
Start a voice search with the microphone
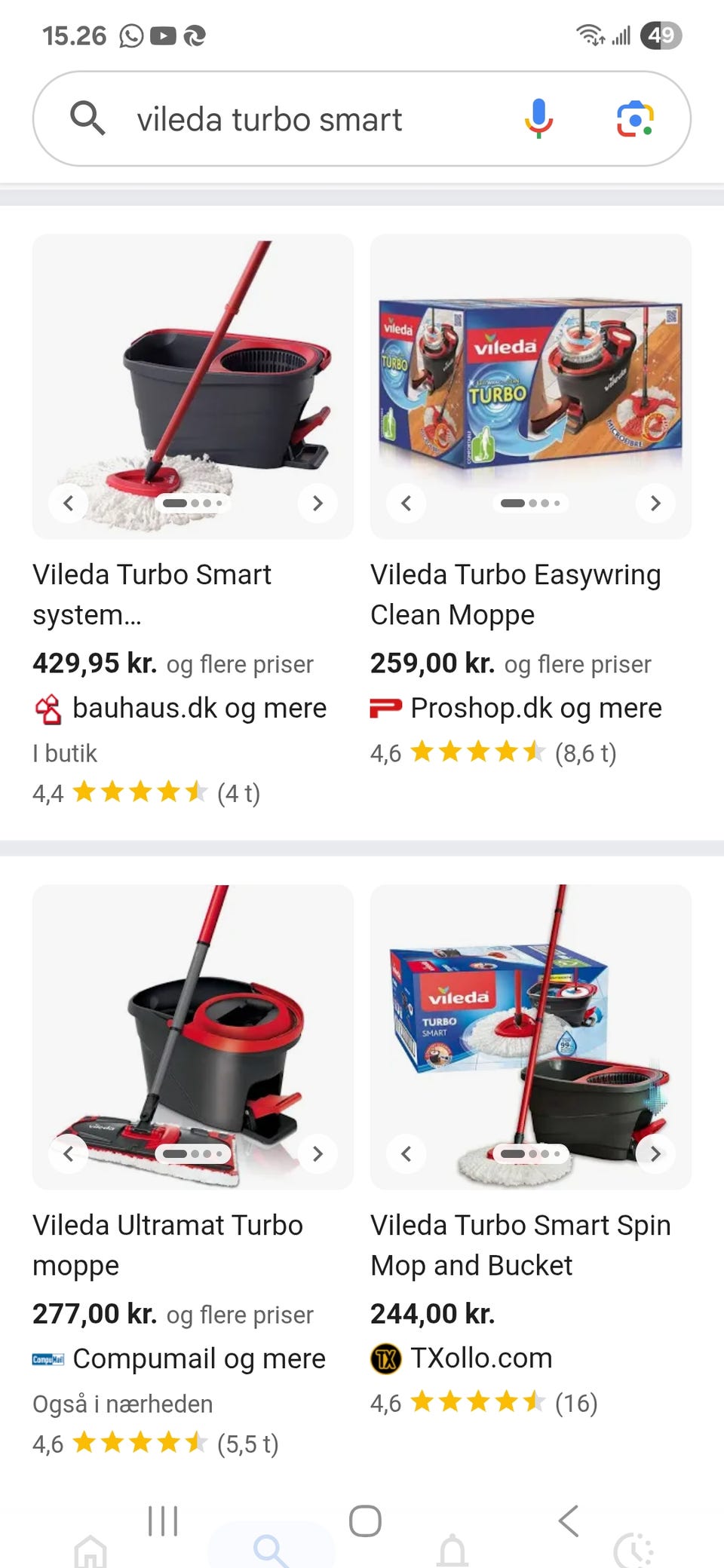click(538, 119)
